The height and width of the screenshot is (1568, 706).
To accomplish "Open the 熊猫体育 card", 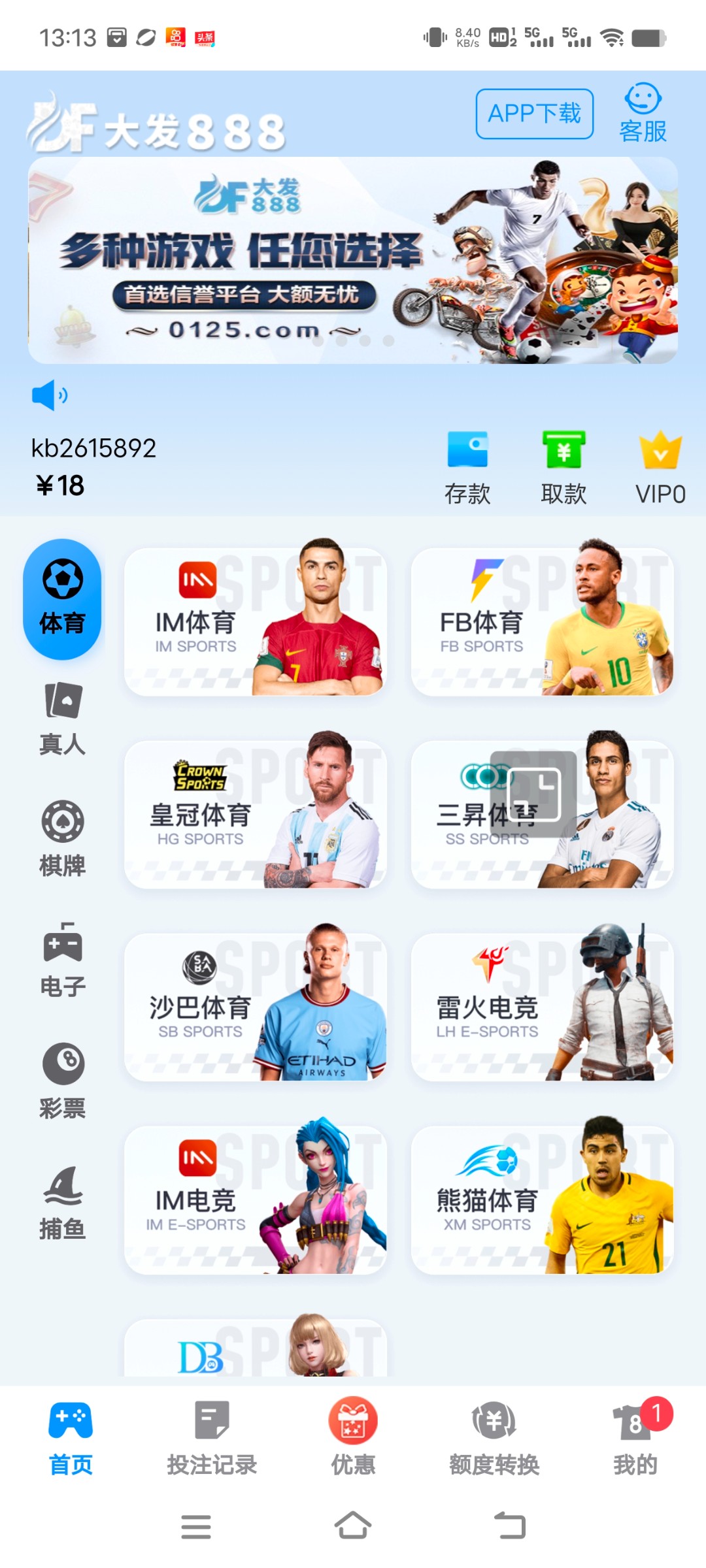I will [542, 1200].
